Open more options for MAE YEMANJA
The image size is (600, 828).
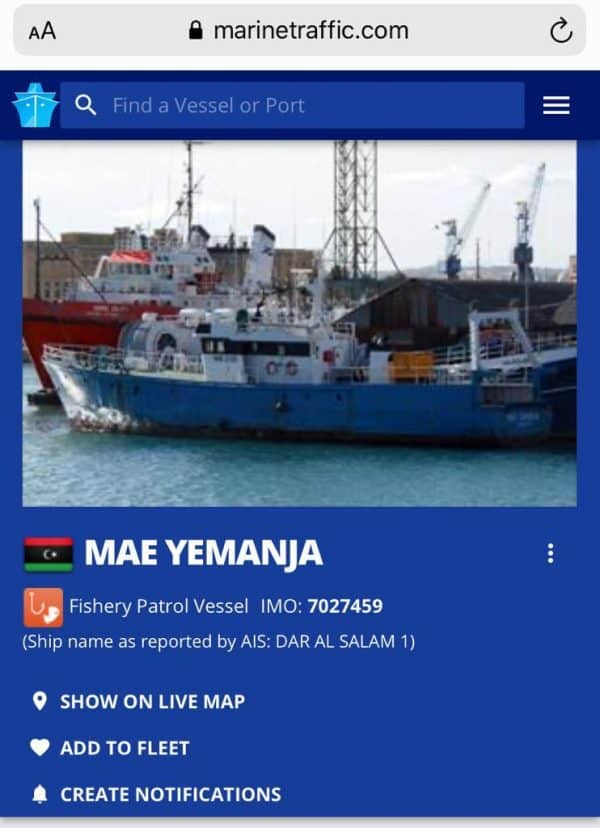[550, 553]
